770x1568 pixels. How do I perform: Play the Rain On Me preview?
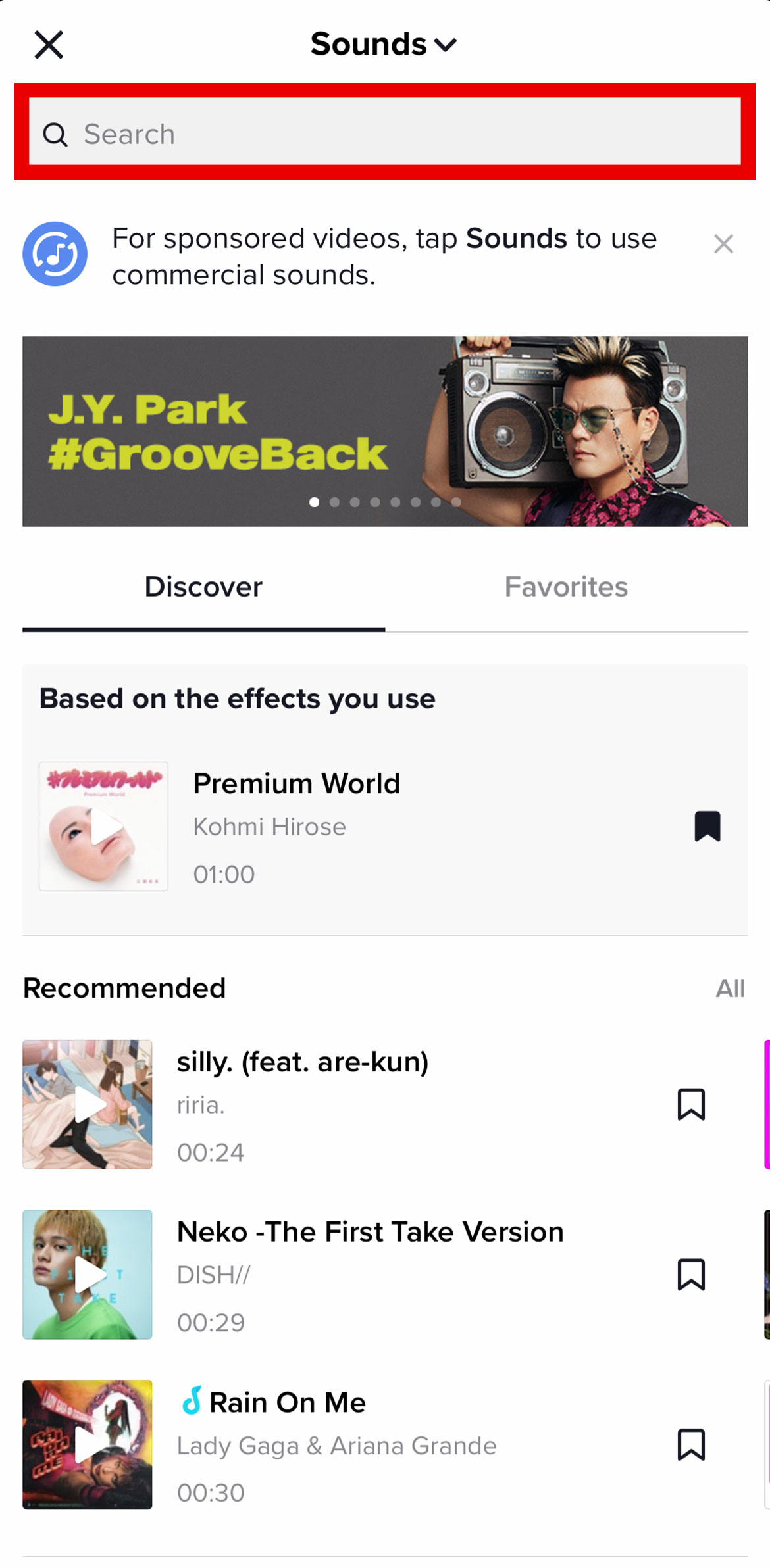pos(88,1444)
